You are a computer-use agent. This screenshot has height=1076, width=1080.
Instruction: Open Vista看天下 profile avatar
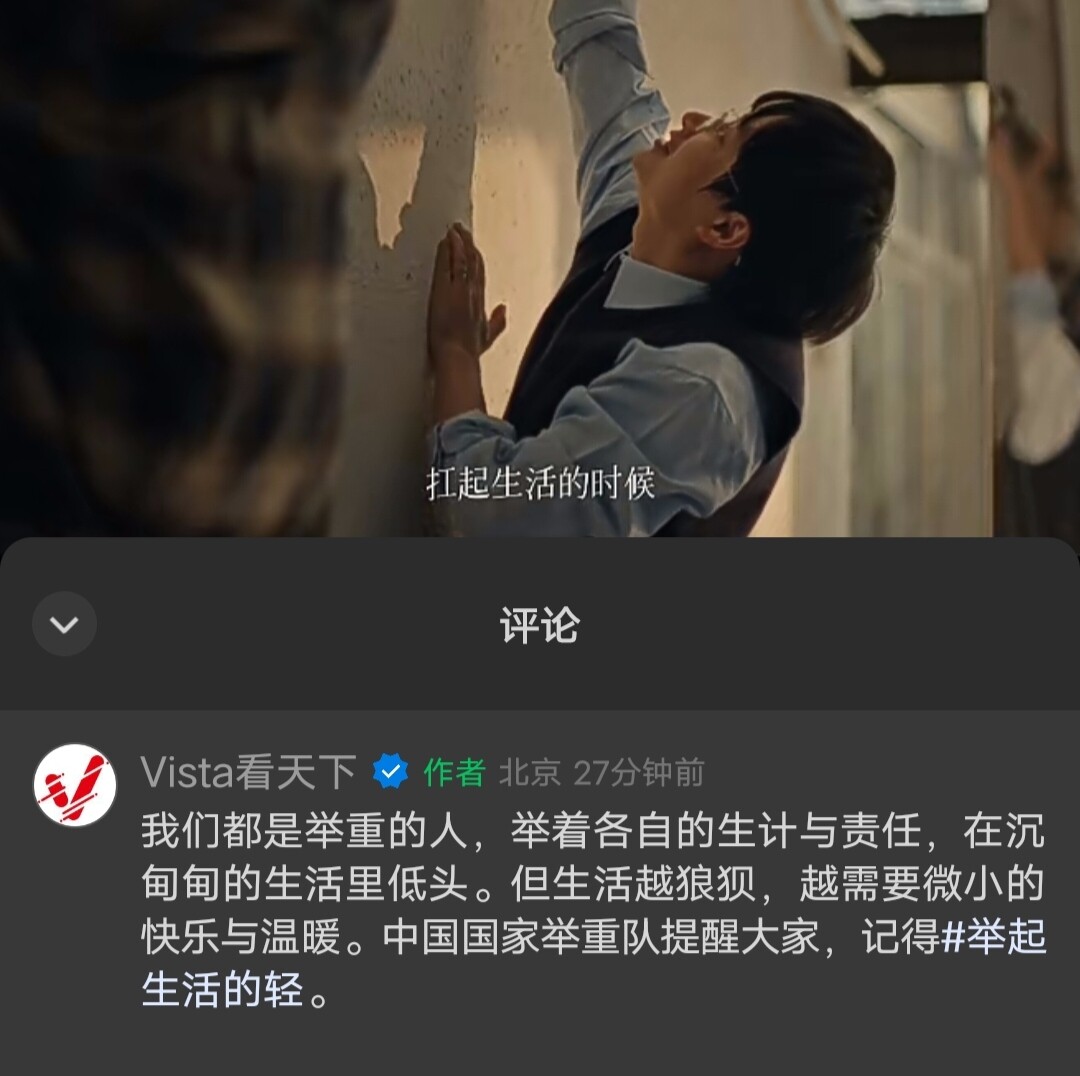coord(75,785)
